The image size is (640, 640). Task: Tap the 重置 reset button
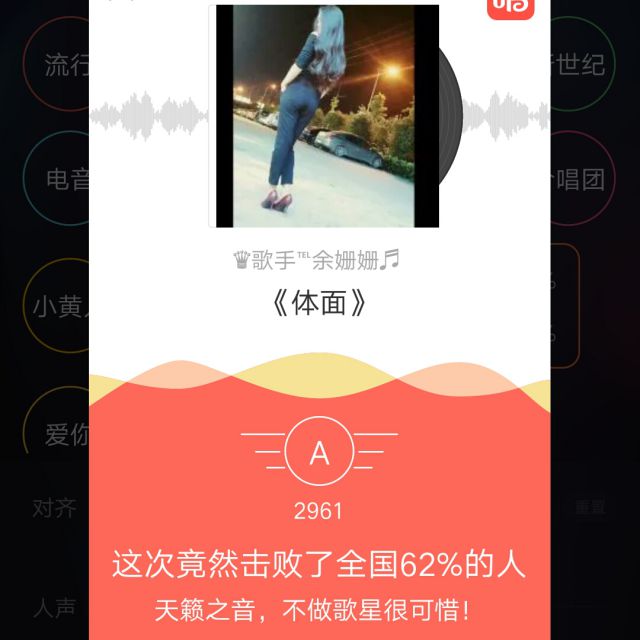coord(589,508)
